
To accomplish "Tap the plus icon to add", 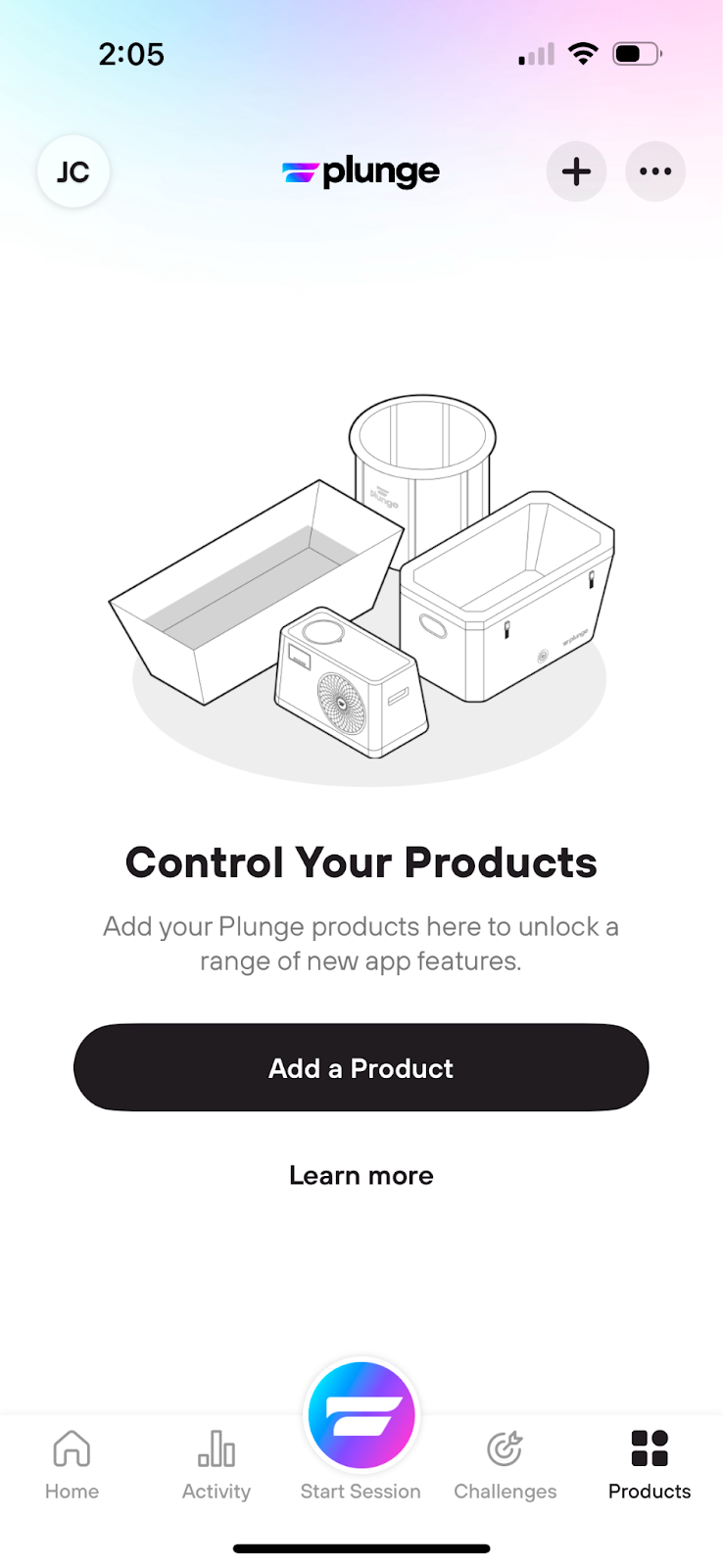I will point(576,171).
